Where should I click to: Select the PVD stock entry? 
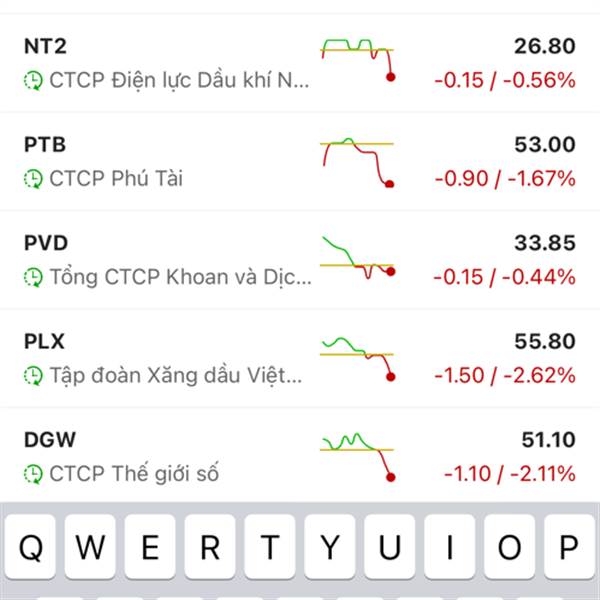[x=300, y=259]
